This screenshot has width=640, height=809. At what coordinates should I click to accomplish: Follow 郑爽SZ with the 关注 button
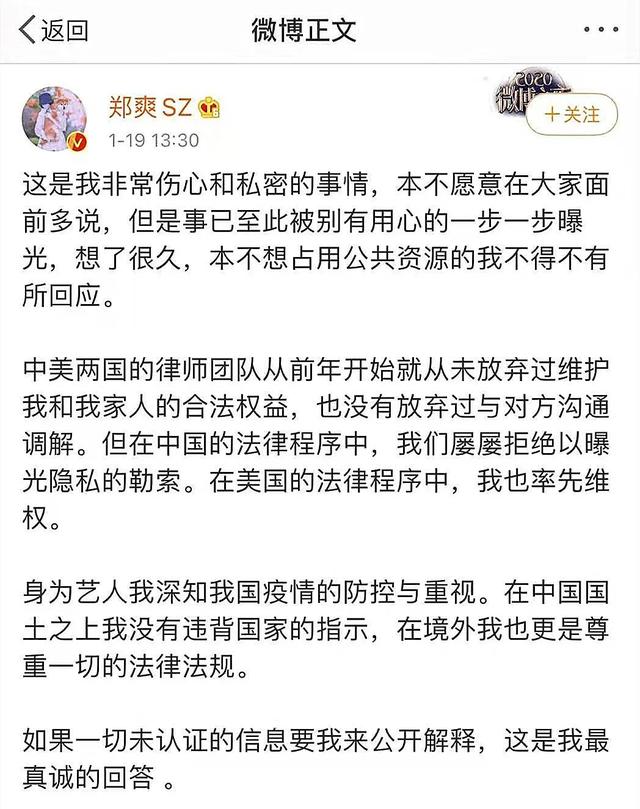[572, 114]
